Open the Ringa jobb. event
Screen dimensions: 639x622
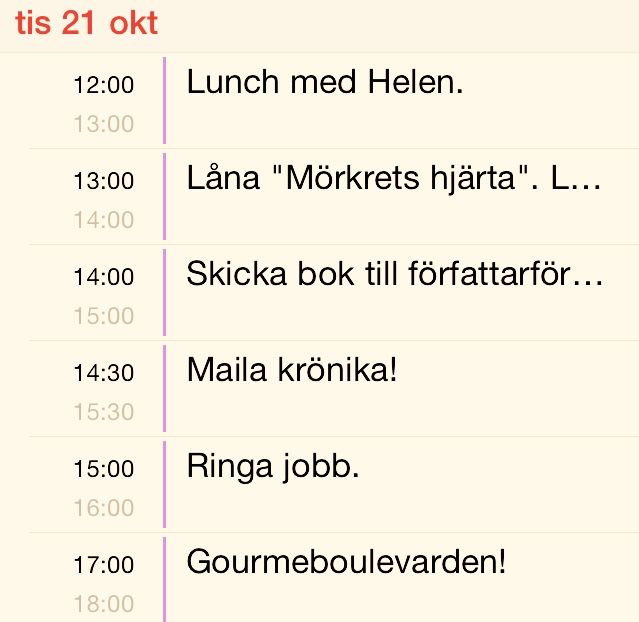(x=272, y=467)
